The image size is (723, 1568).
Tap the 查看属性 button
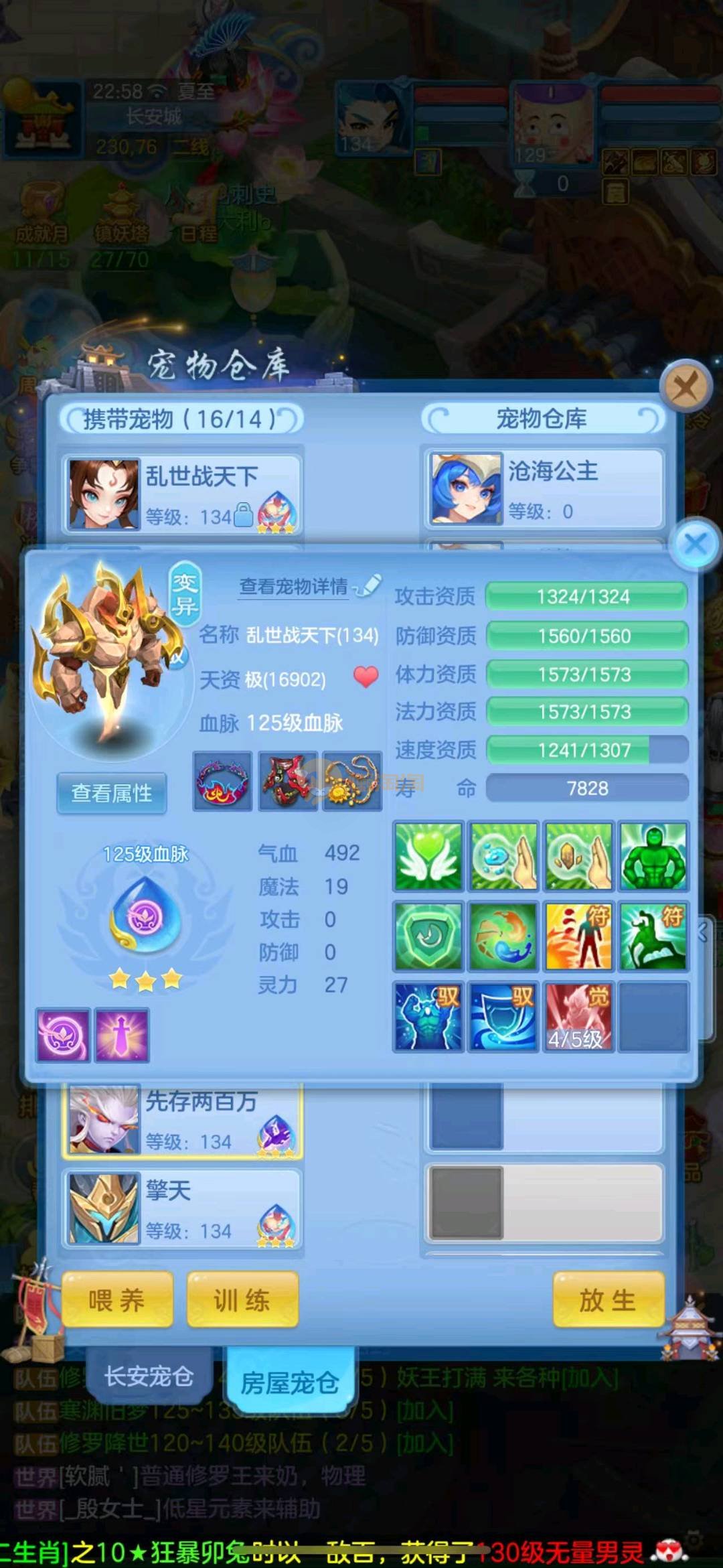112,793
